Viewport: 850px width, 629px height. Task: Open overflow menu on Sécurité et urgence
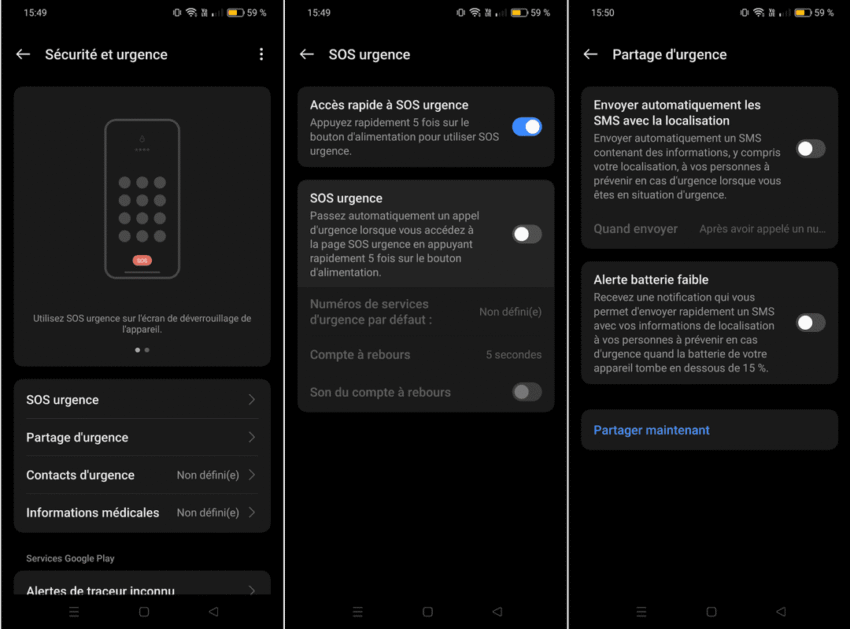pos(261,54)
